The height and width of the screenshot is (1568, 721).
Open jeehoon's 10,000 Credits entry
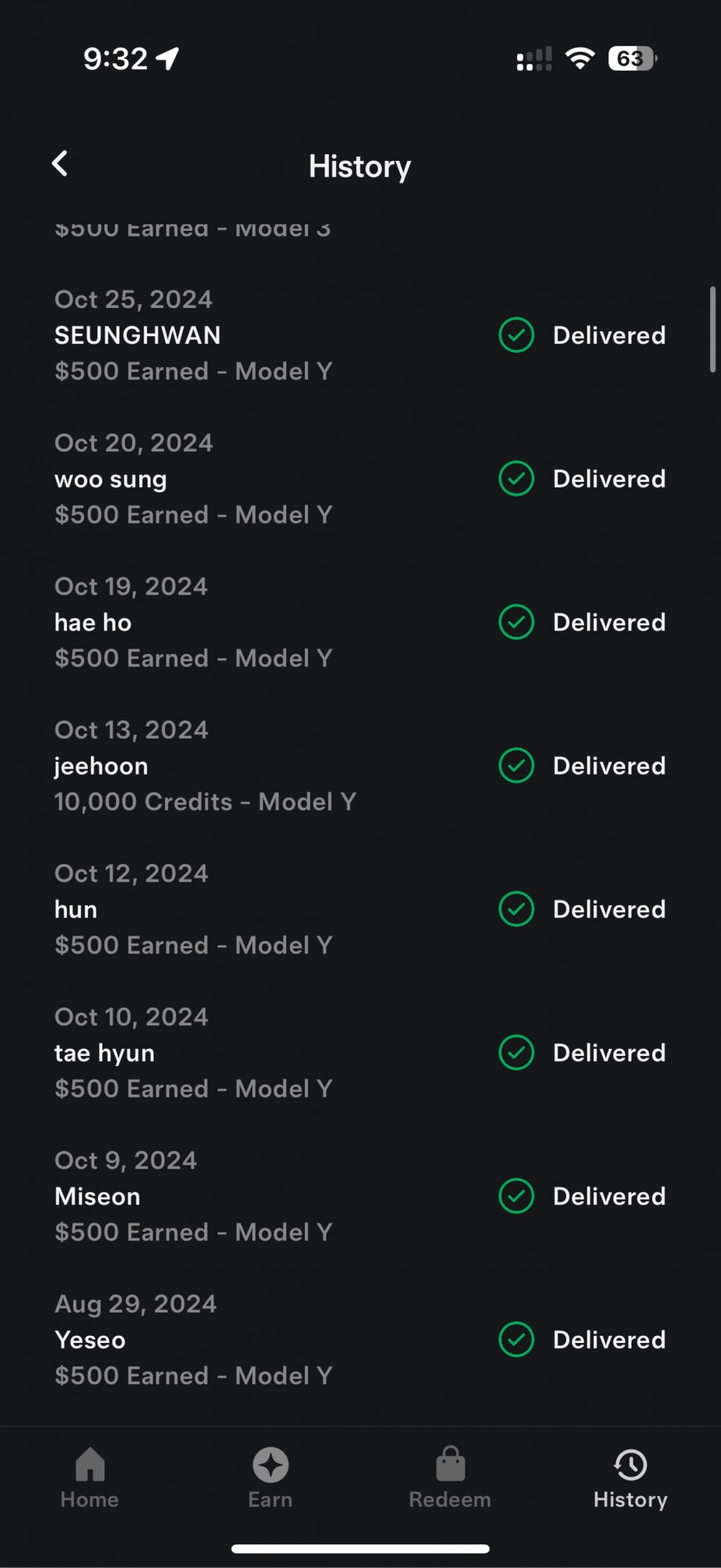coord(360,766)
